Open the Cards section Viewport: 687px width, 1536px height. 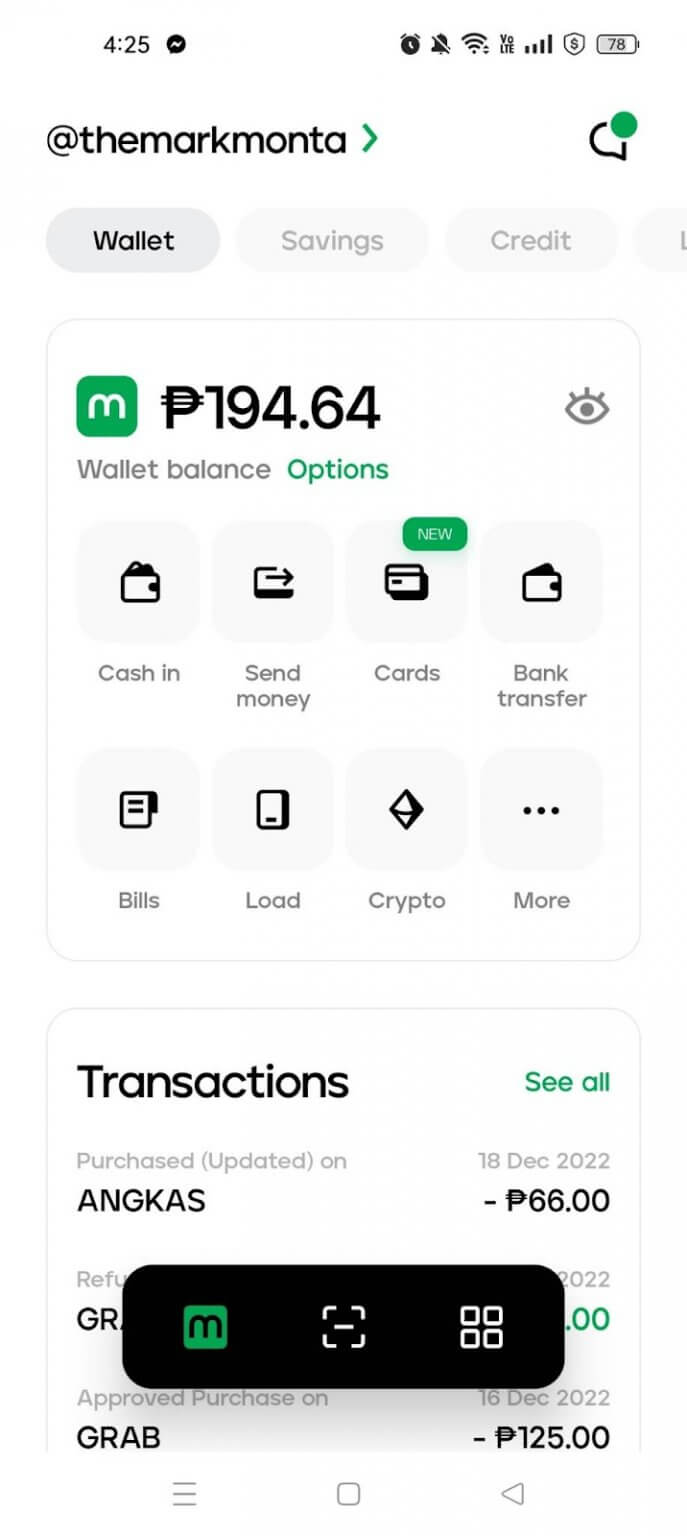(407, 583)
